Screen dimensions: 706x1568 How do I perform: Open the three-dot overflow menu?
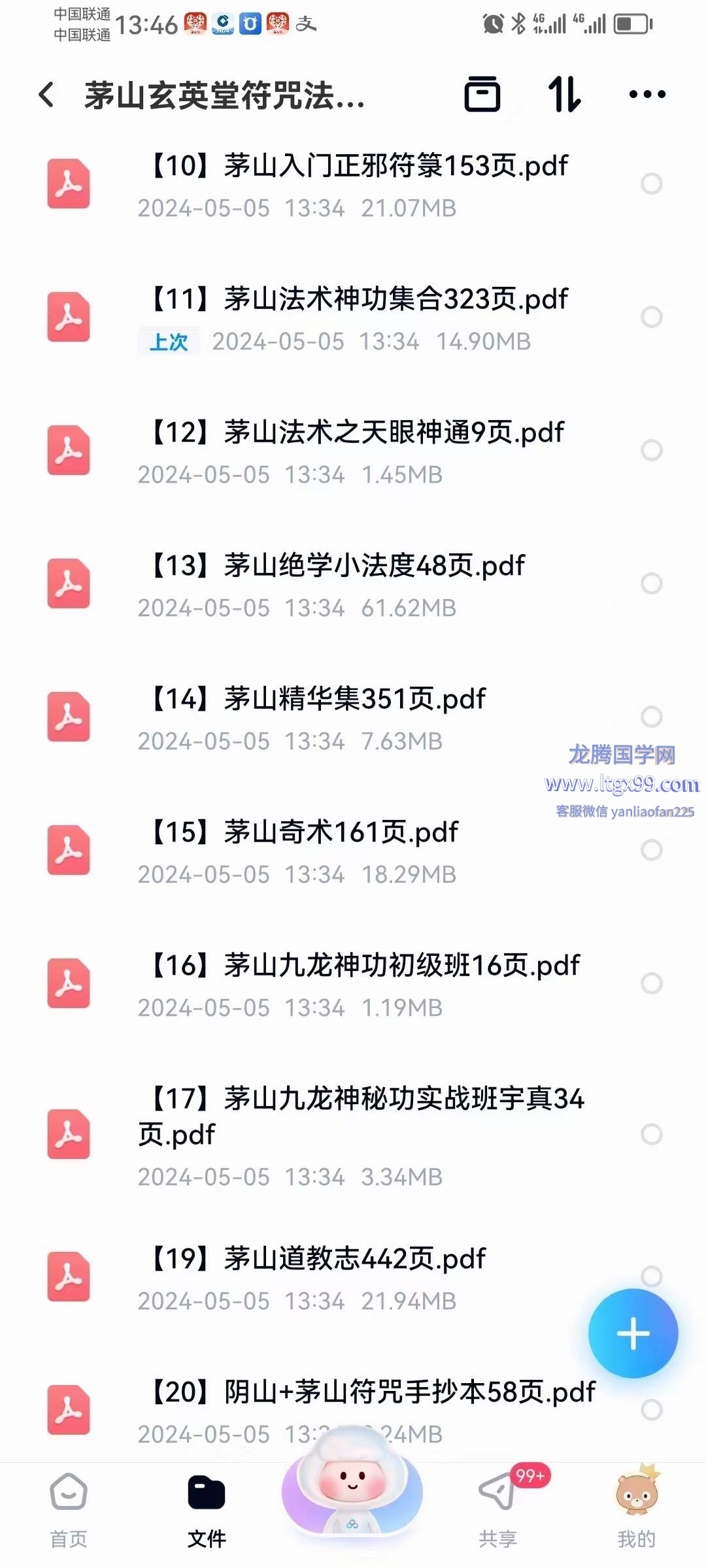647,95
